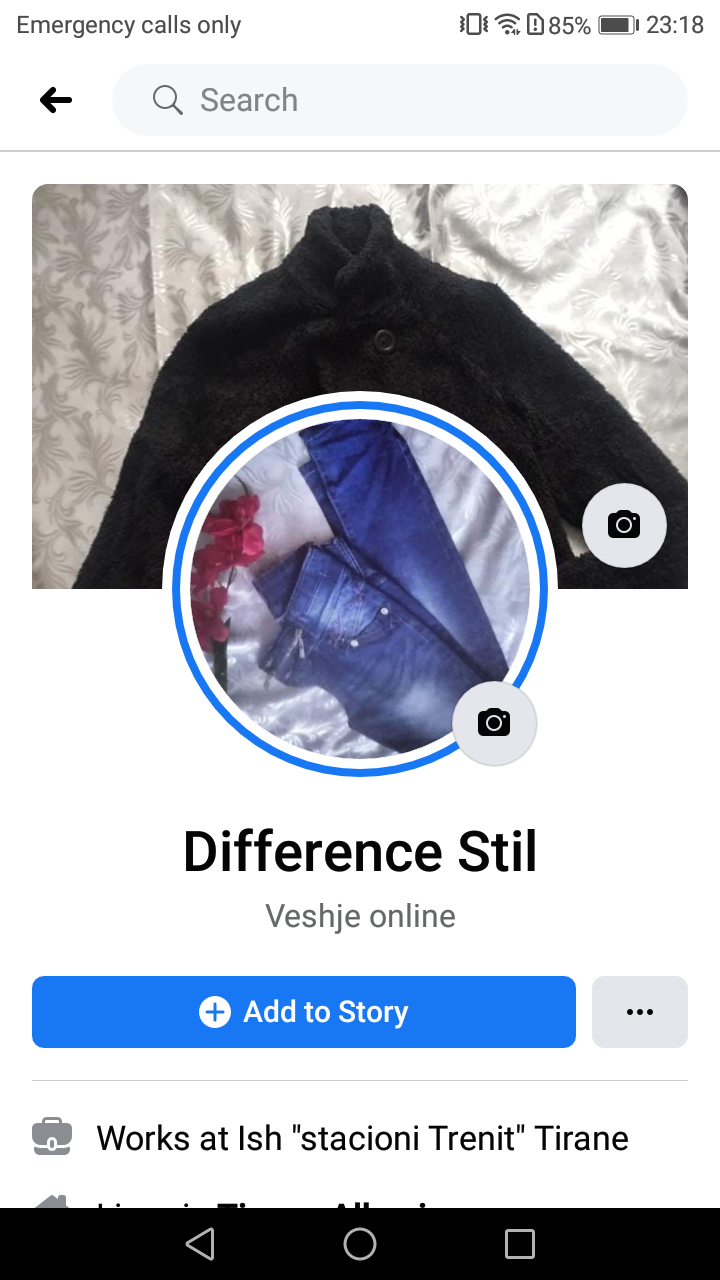Open the three-dot profile options
Screen dimensions: 720x1280
[x=639, y=1012]
